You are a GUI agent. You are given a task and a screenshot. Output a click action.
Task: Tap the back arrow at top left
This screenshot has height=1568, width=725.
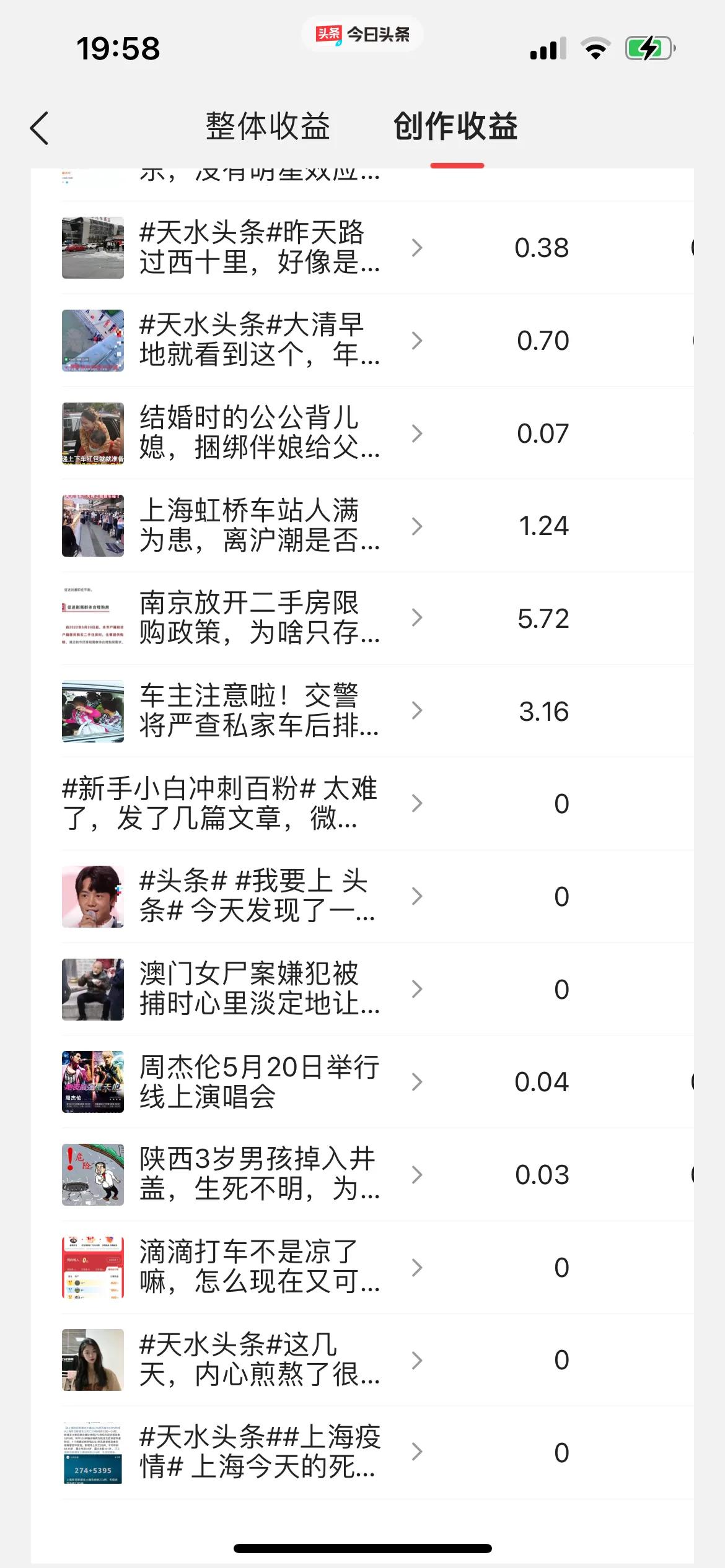[39, 127]
